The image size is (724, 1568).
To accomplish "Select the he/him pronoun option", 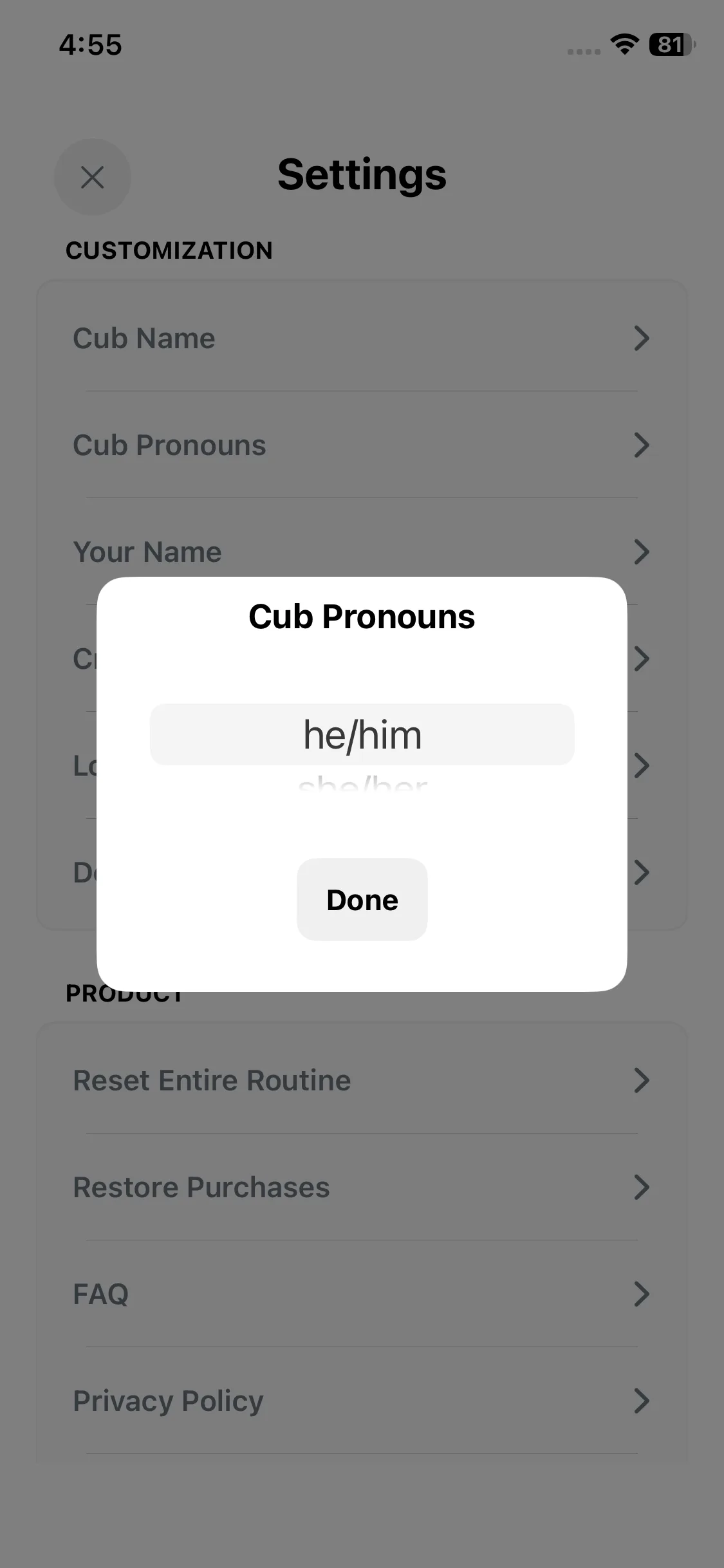I will click(362, 734).
